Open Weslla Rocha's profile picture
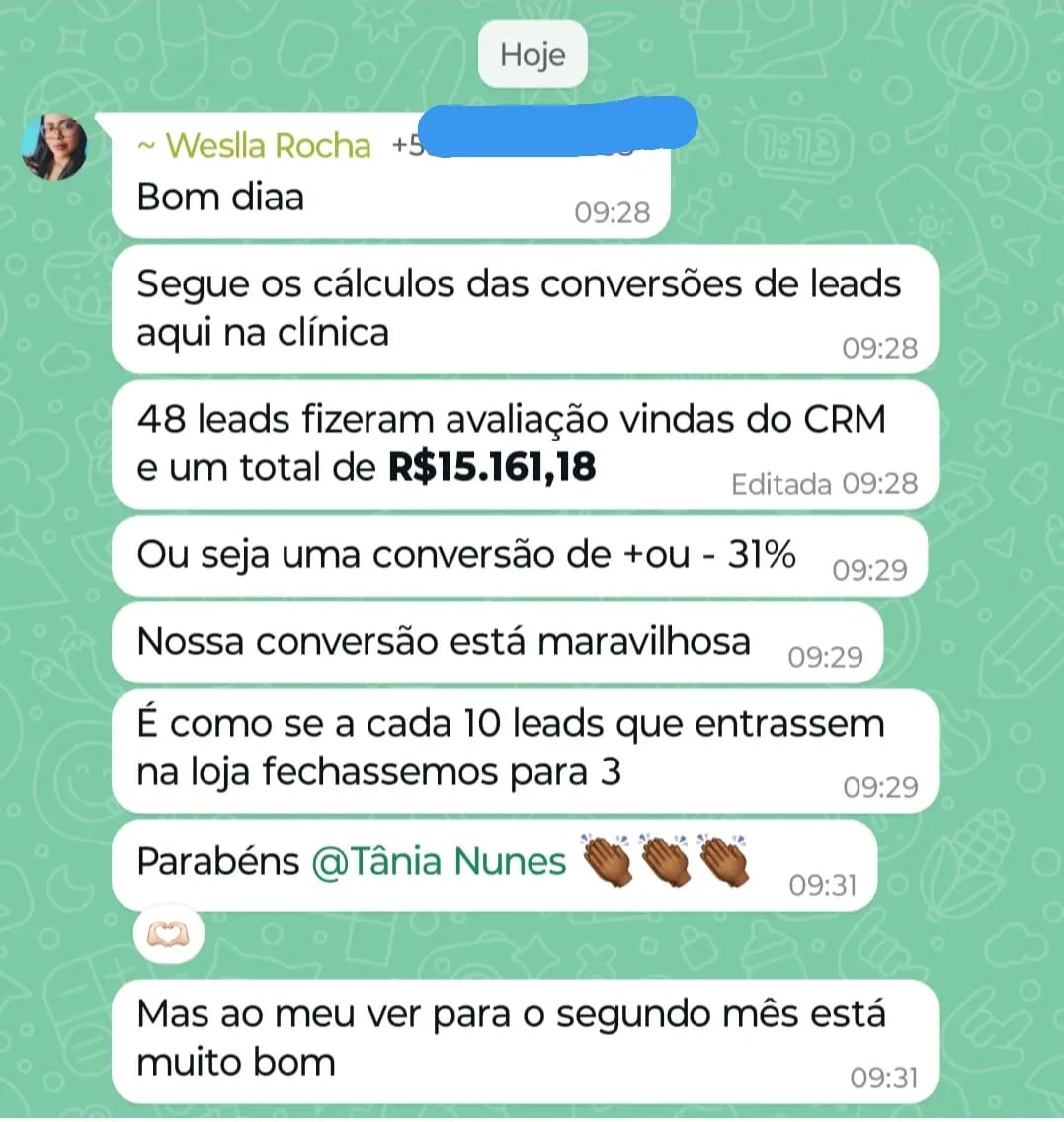The width and height of the screenshot is (1064, 1122). 54,147
